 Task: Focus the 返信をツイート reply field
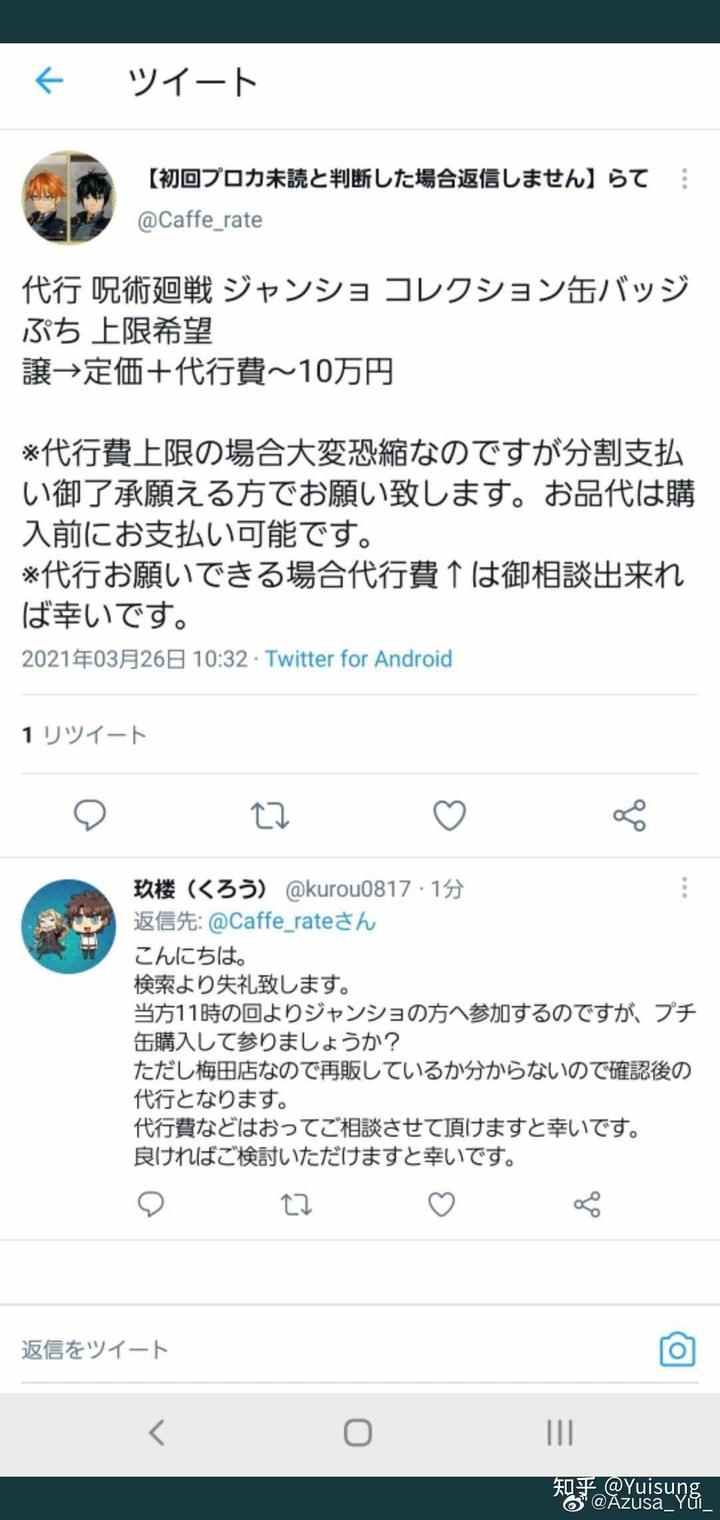click(330, 1349)
